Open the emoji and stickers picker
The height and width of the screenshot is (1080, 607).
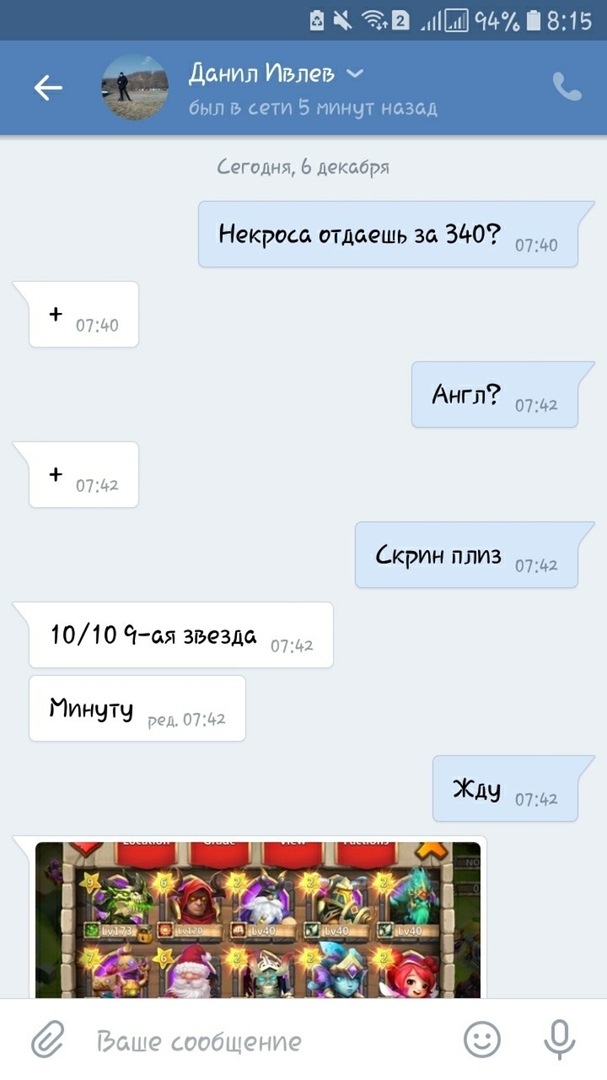tap(483, 1041)
